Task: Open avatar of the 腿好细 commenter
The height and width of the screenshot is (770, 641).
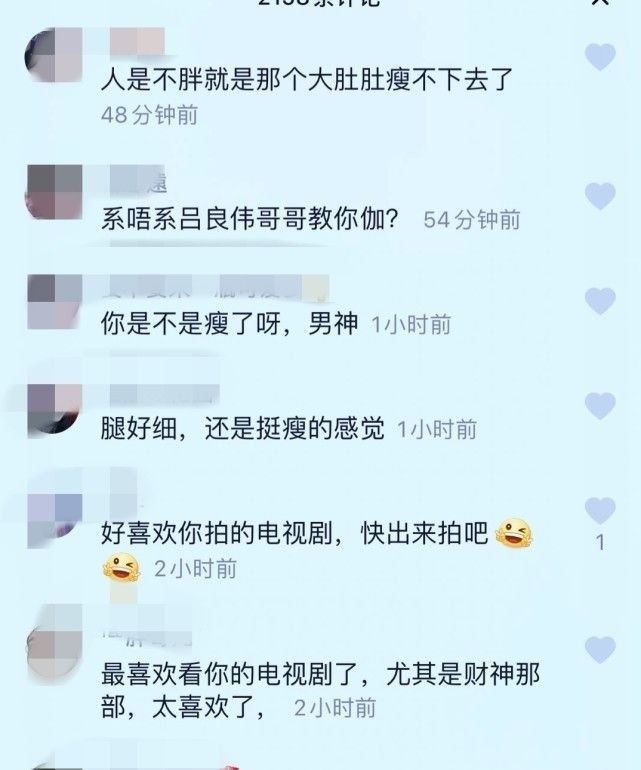Action: click(x=53, y=411)
